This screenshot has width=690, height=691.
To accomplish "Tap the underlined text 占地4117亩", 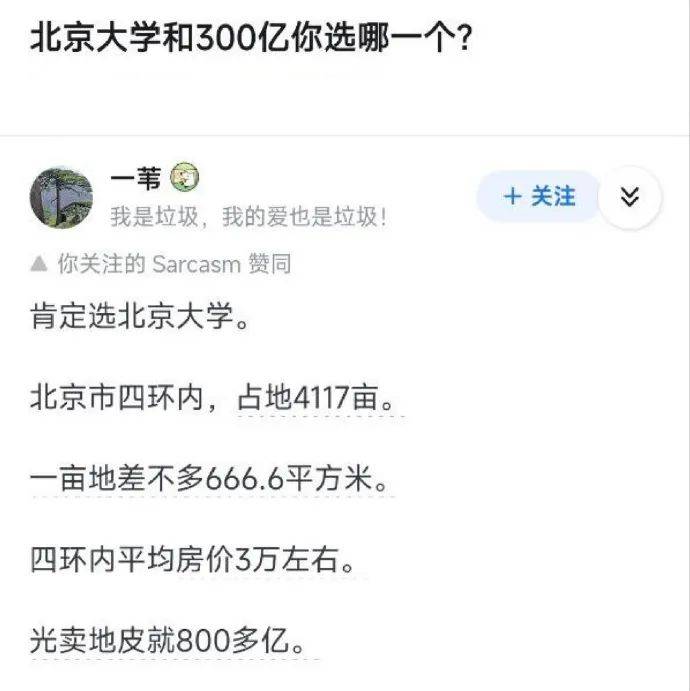I will [x=320, y=401].
